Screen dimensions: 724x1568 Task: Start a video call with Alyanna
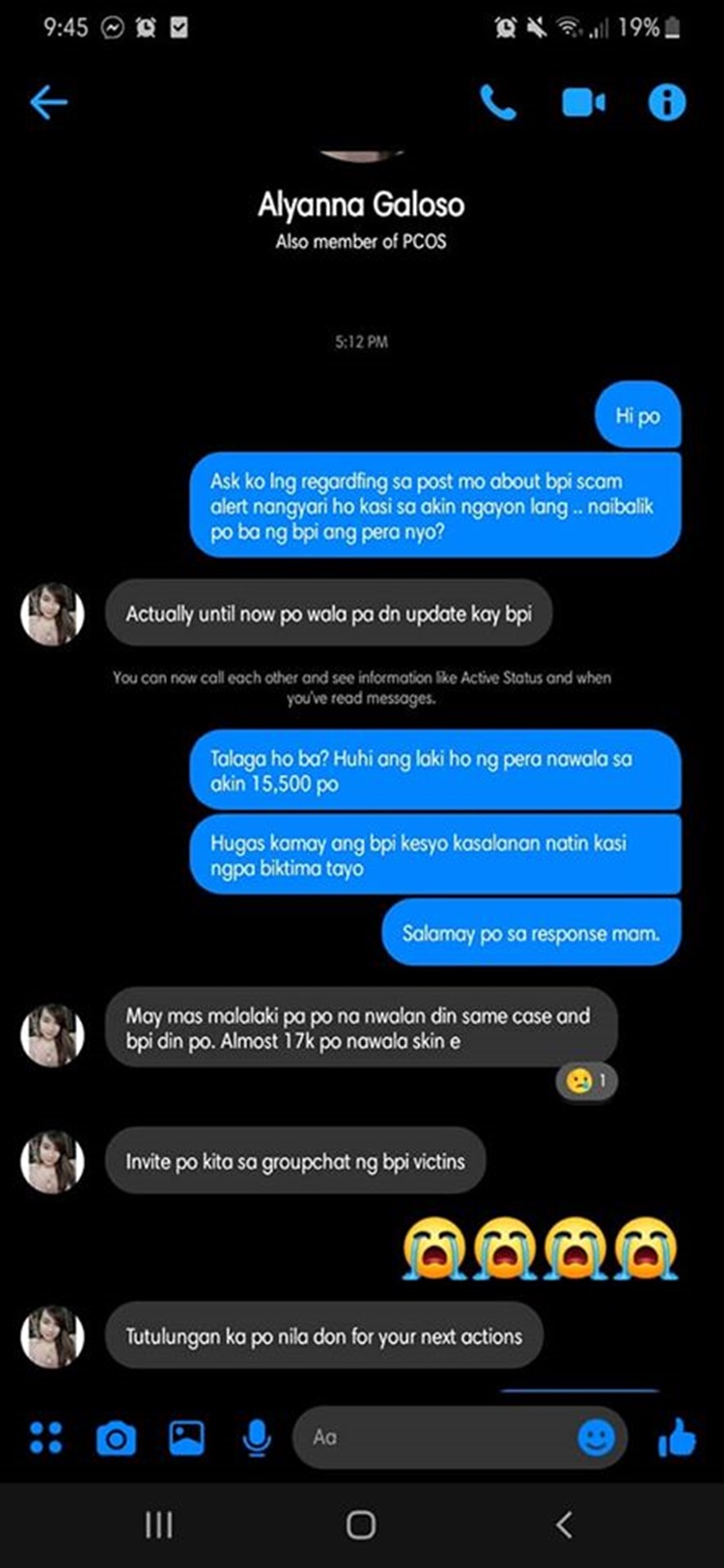point(584,102)
